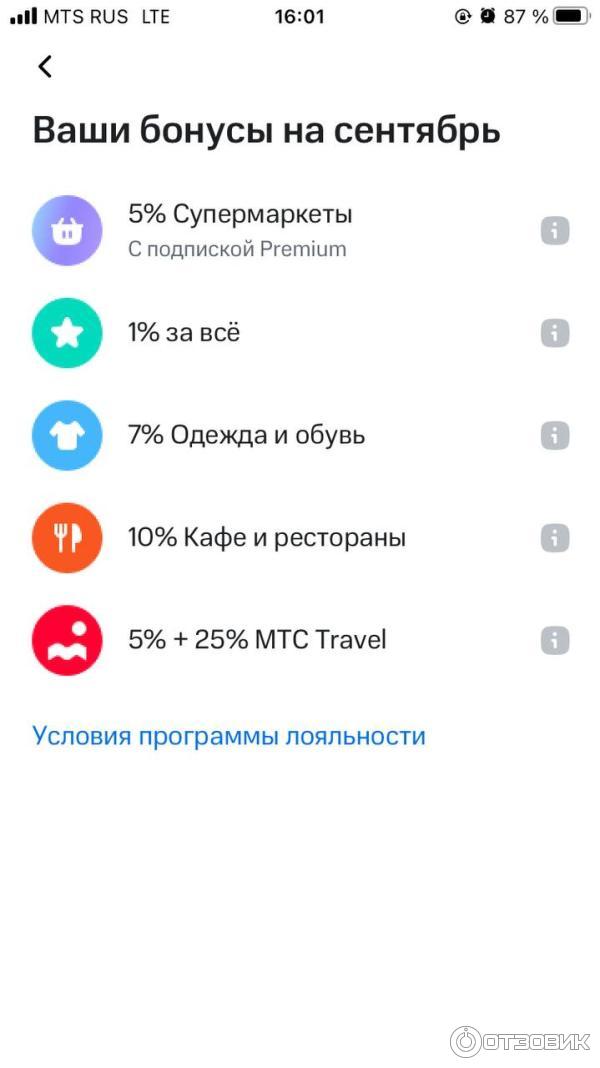Tap info icon for МТС Travel bonus

555,640
